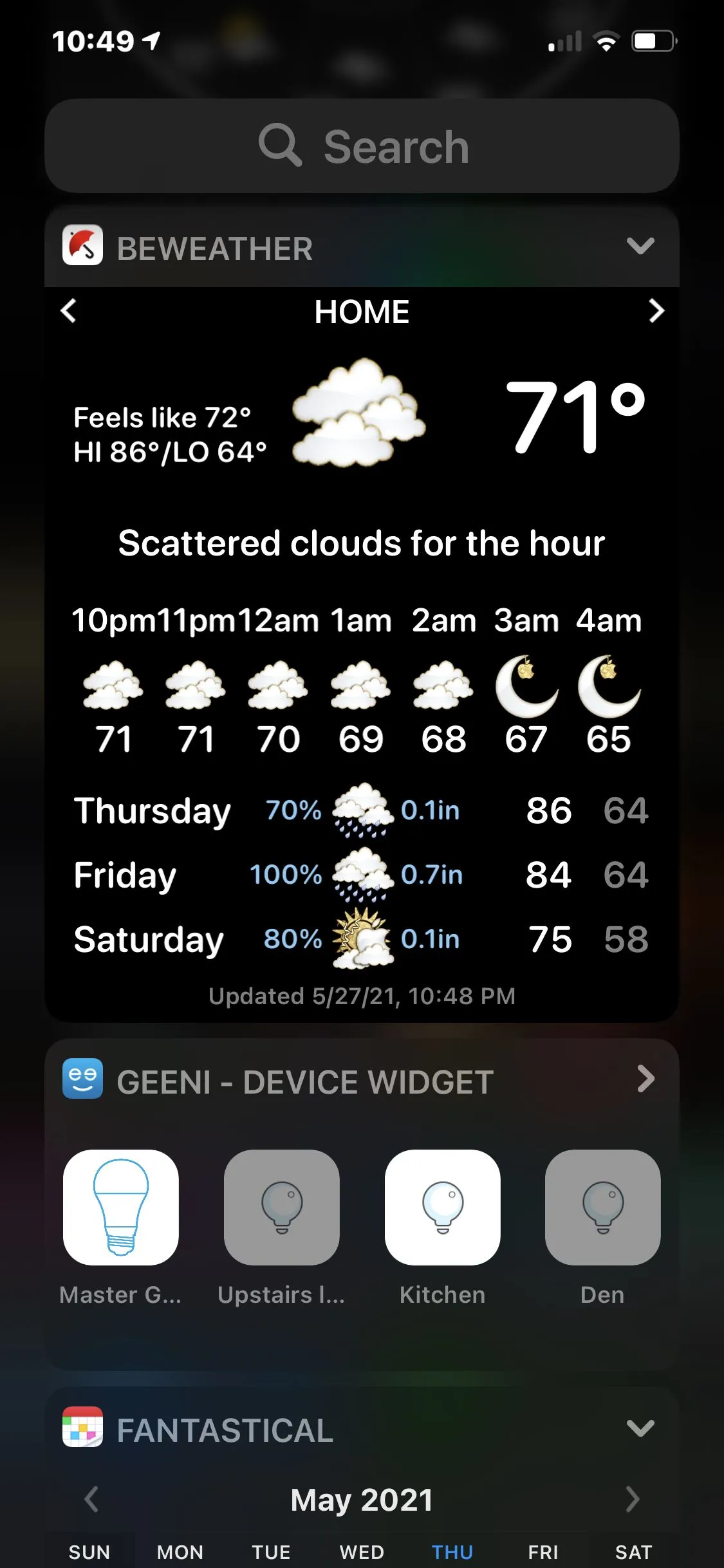This screenshot has height=1568, width=724.
Task: Turn on the Upstairs light
Action: pyautogui.click(x=281, y=1208)
